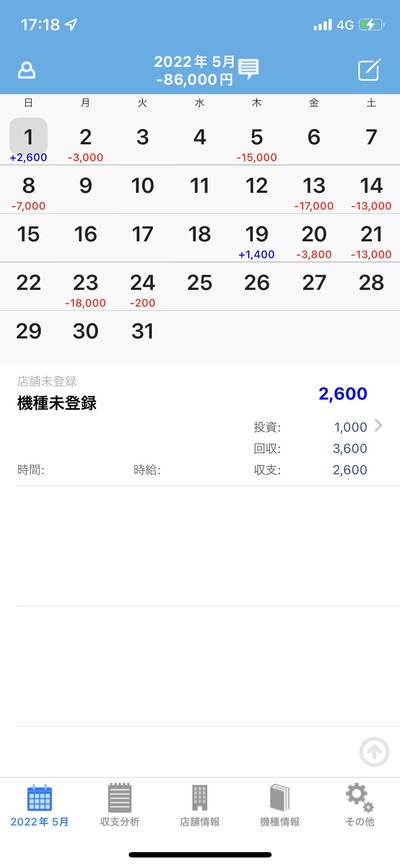Screen dimensions: 400x866
Task: Select May 5 showing -15,000
Action: click(257, 141)
